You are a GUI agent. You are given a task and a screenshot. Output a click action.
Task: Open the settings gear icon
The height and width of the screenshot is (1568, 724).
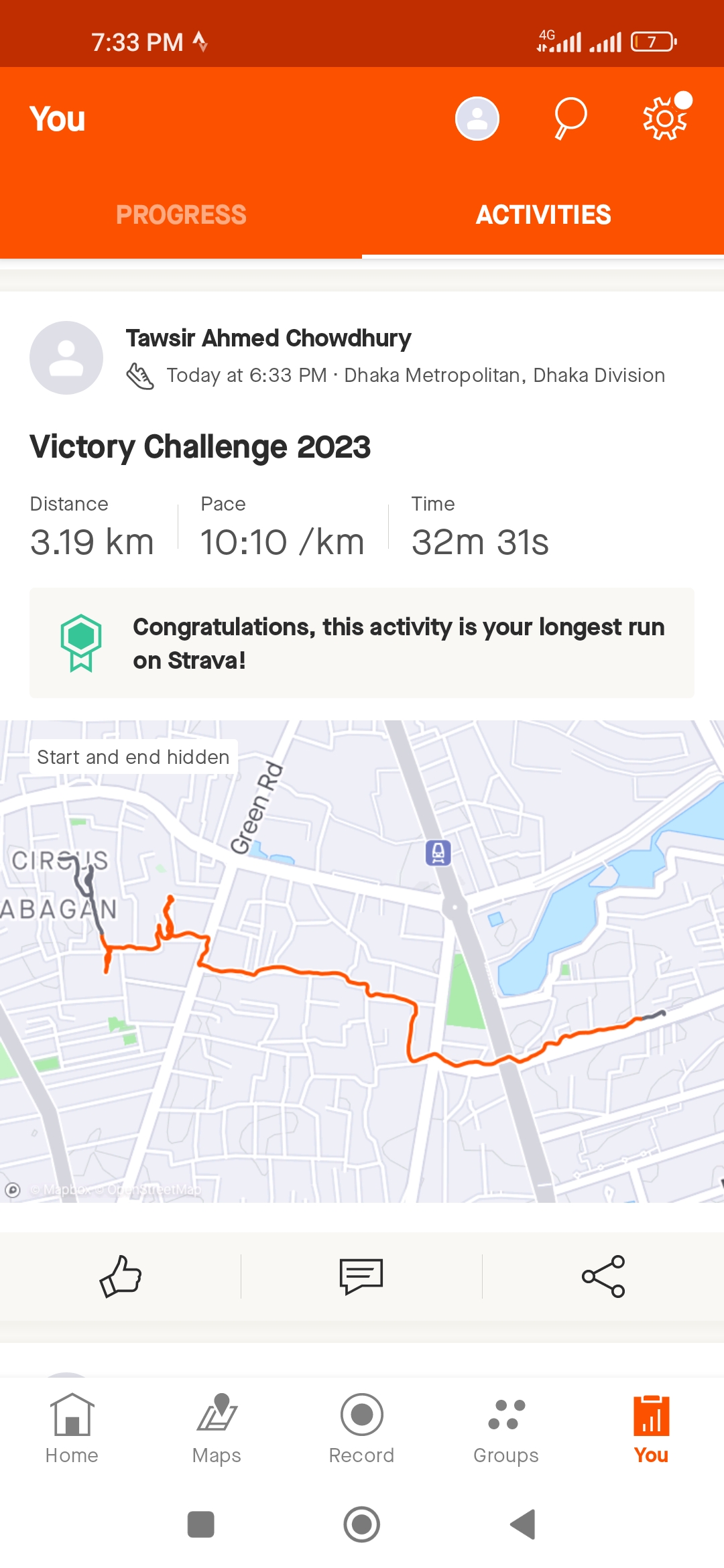click(665, 119)
